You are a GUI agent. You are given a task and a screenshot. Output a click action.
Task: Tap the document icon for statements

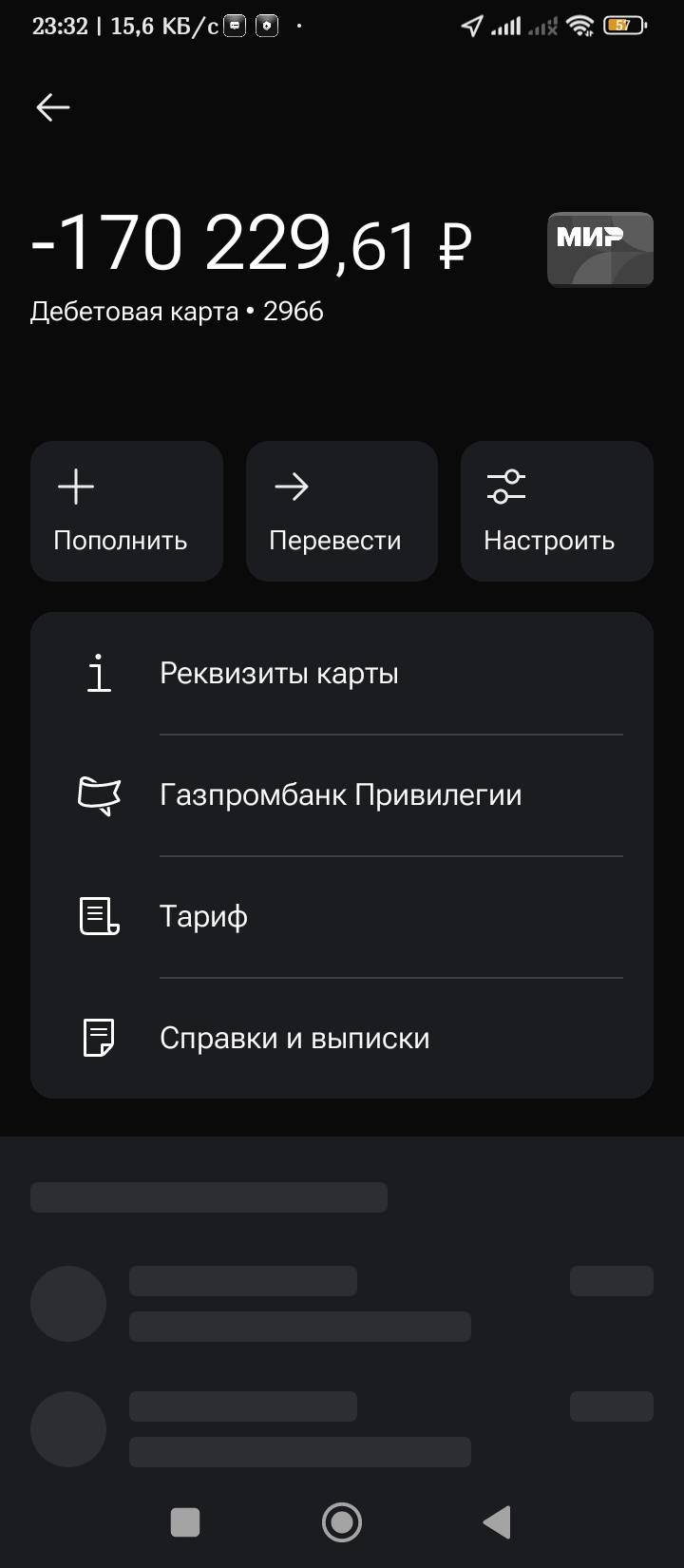click(97, 1038)
